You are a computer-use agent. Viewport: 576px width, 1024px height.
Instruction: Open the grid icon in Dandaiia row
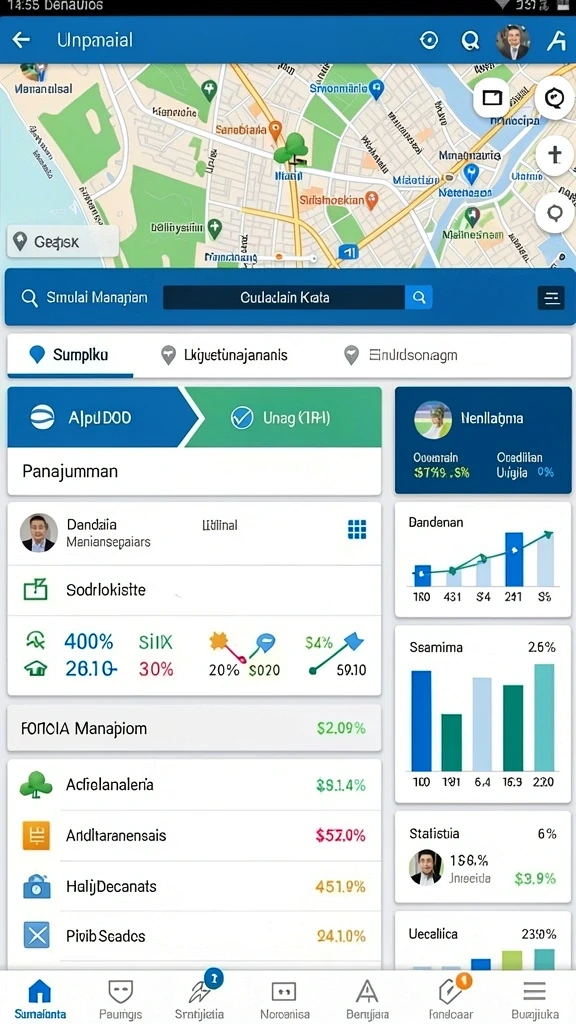[357, 530]
